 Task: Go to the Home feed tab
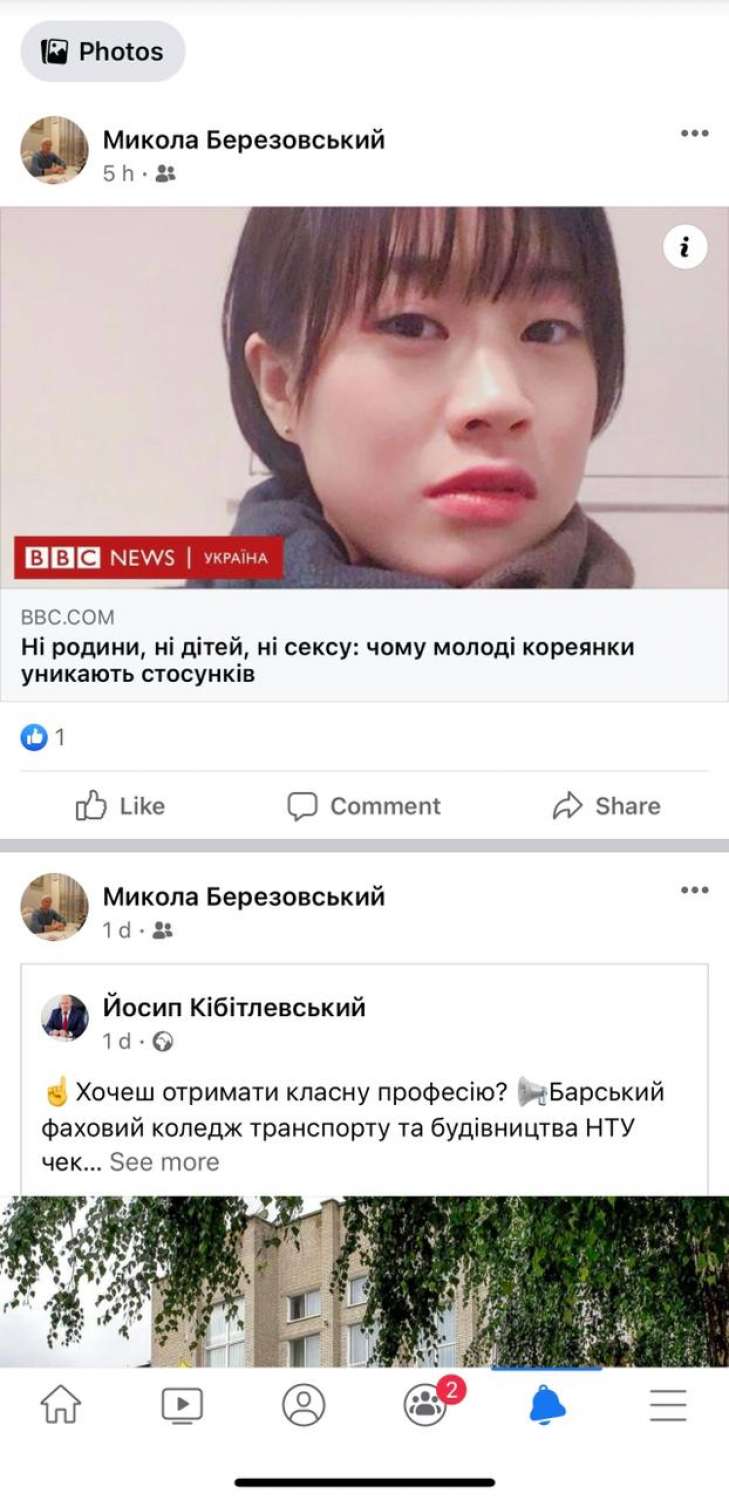click(61, 1405)
